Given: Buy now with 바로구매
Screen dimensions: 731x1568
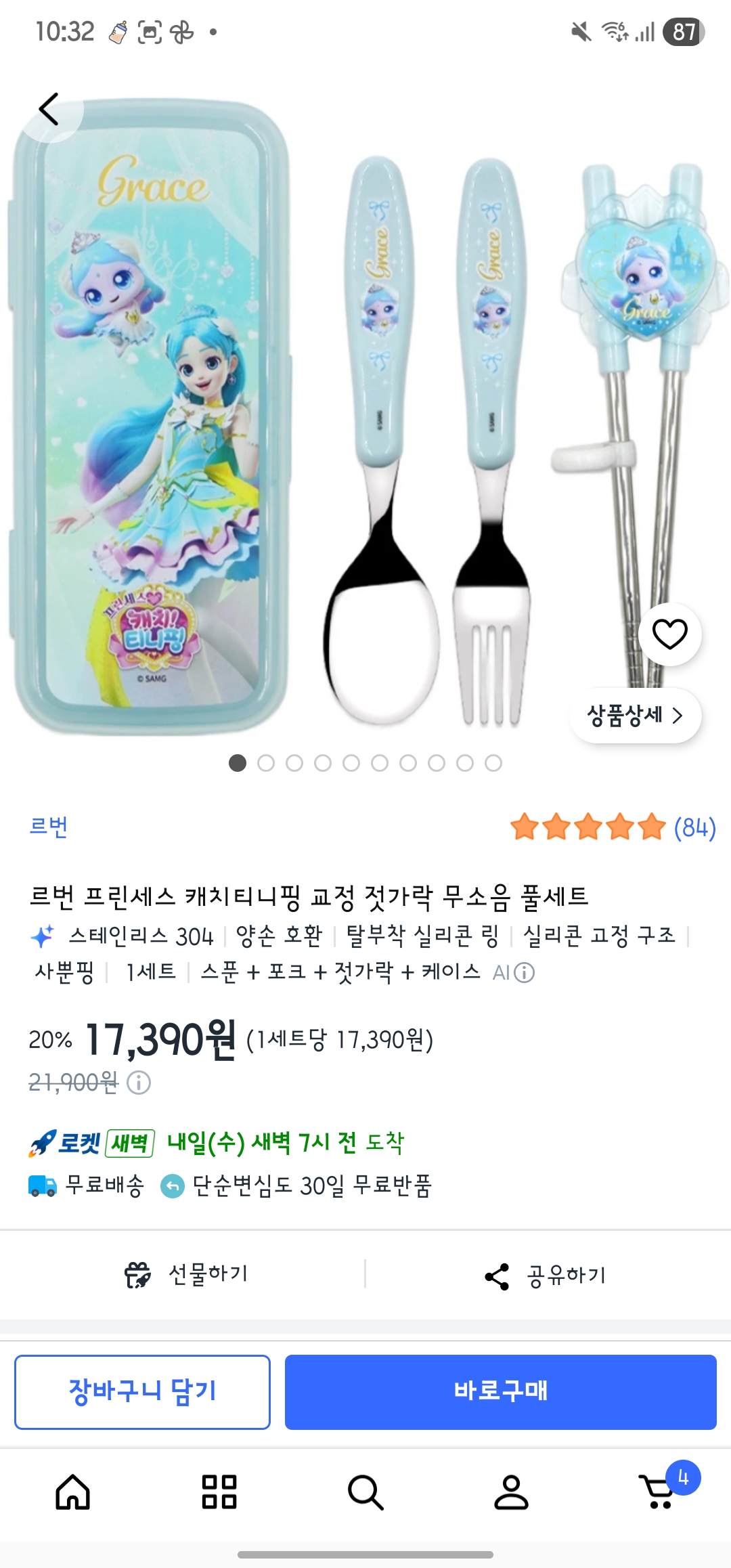Looking at the screenshot, I should click(500, 1392).
